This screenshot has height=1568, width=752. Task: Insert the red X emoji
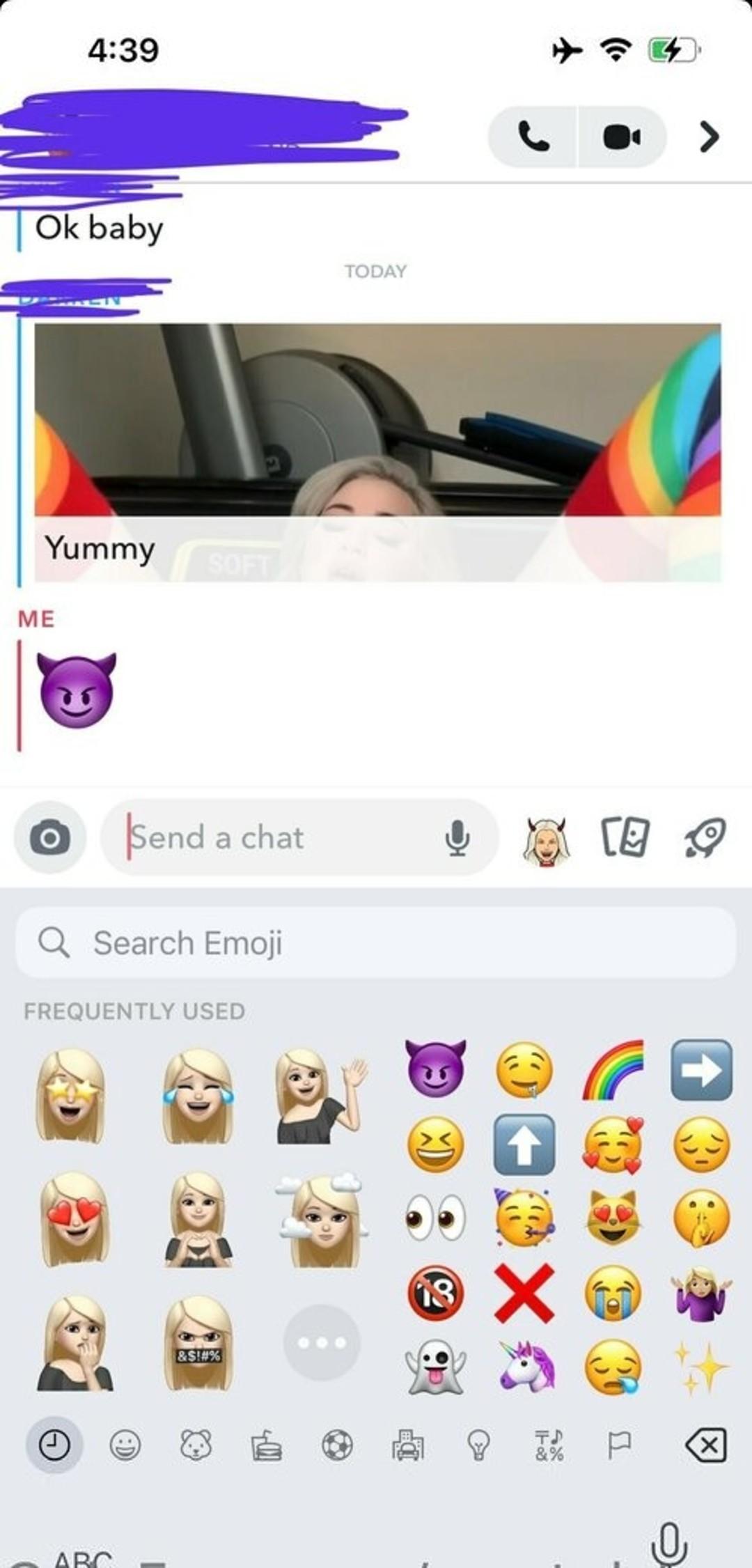(x=524, y=1293)
